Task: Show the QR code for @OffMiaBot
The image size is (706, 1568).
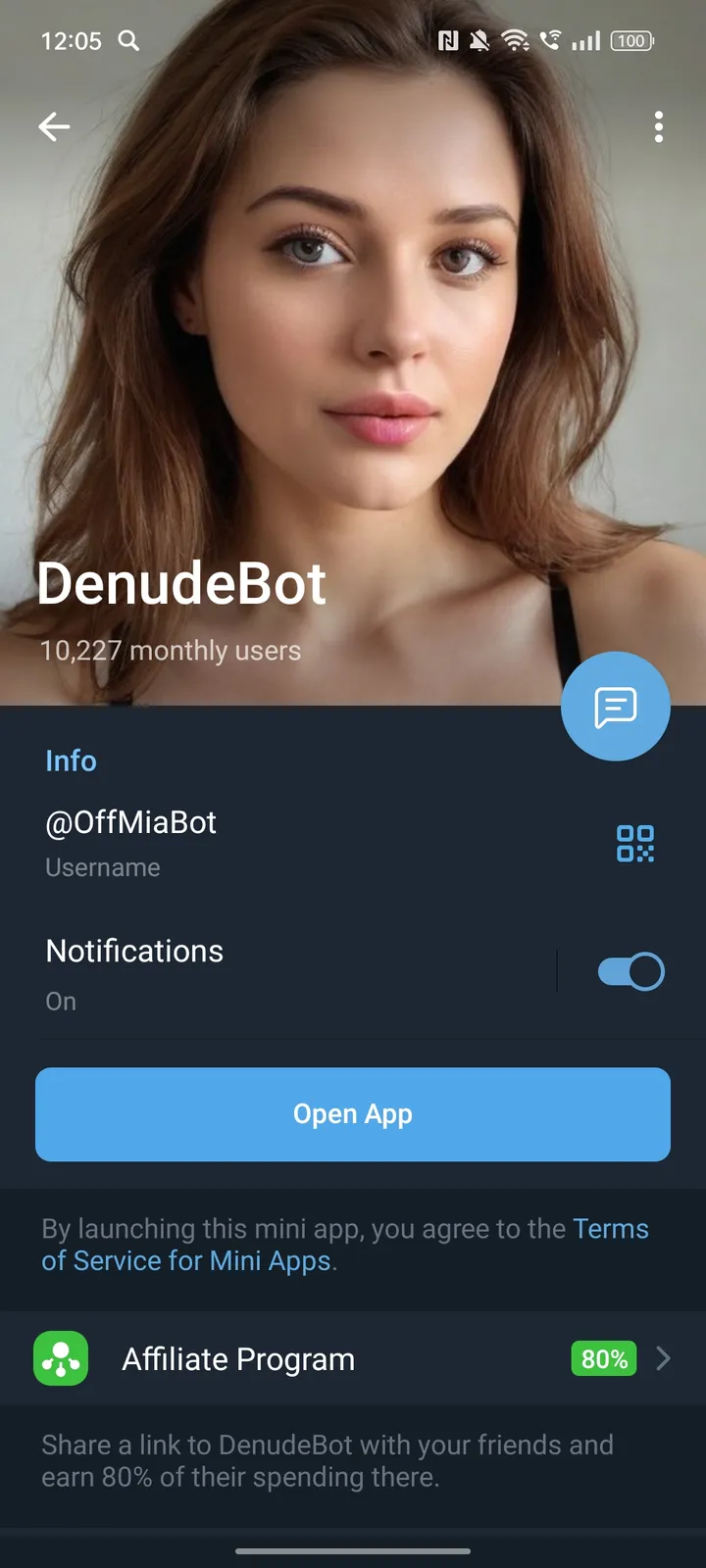Action: pyautogui.click(x=637, y=843)
